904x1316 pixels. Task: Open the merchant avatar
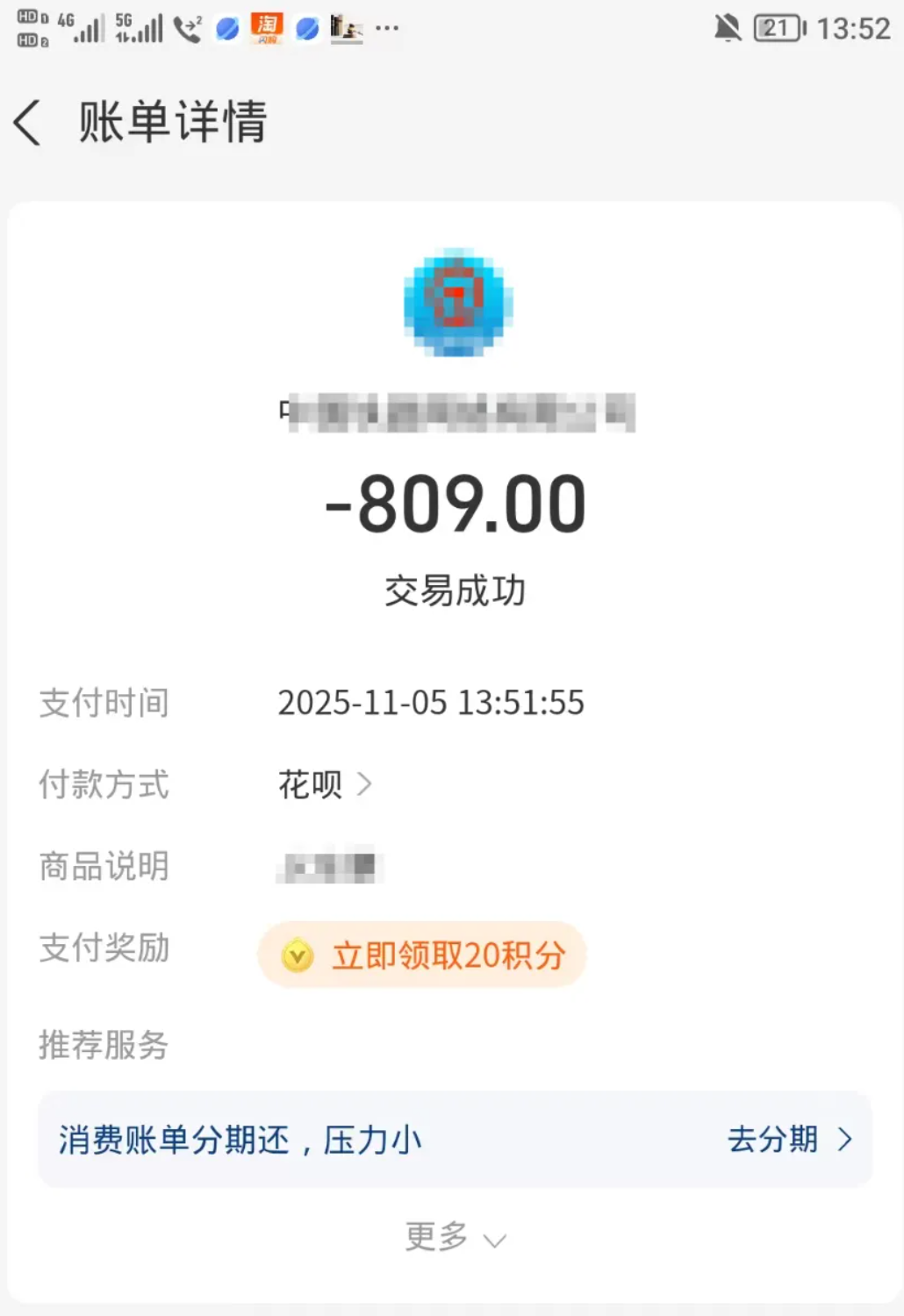tap(458, 304)
